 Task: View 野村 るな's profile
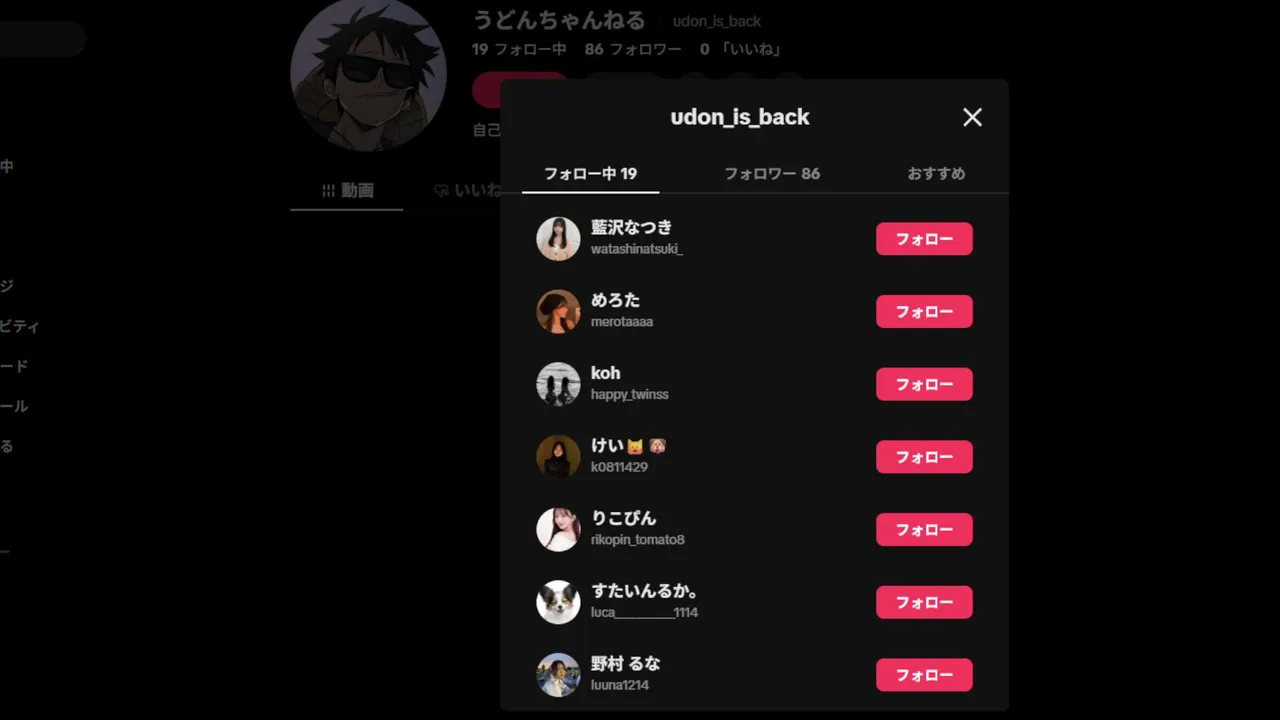click(625, 664)
